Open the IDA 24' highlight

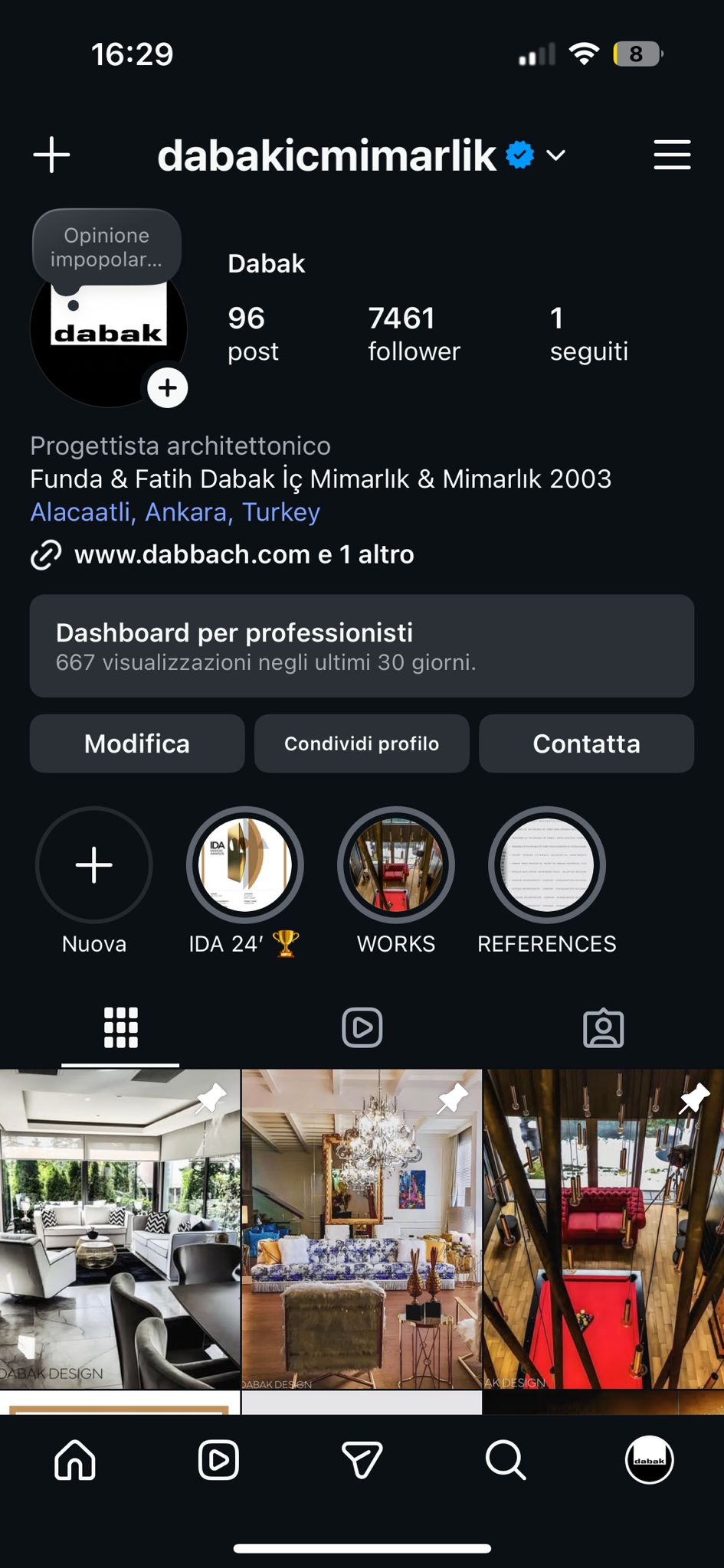coord(245,865)
